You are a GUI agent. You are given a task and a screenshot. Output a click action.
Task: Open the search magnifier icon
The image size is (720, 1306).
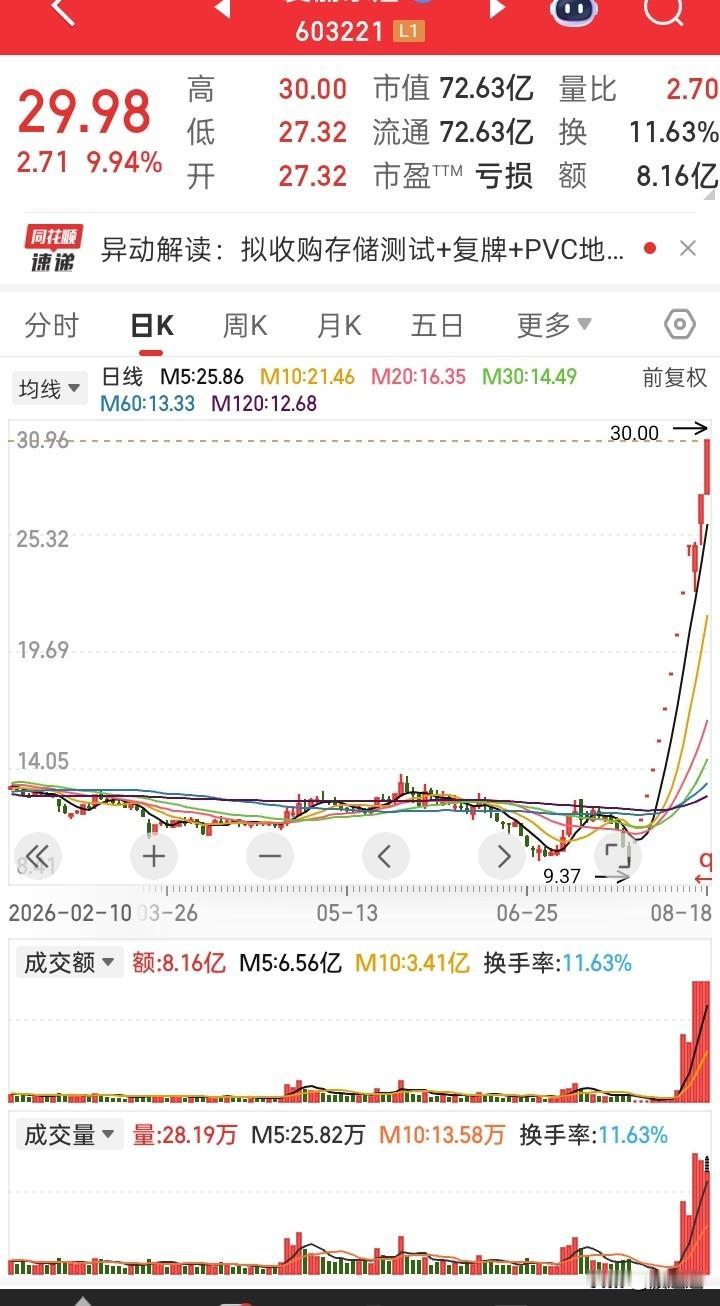[x=663, y=10]
